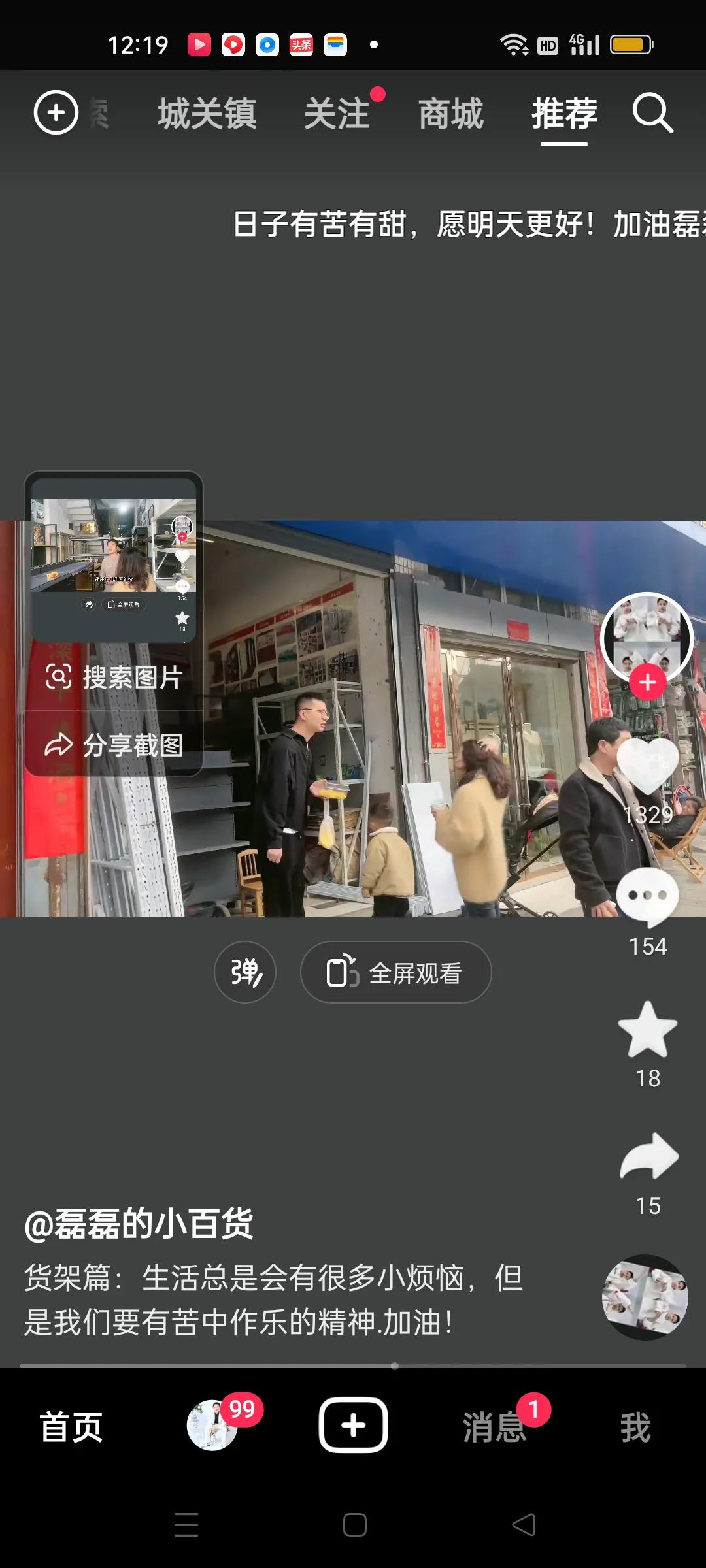Open the search magnifier icon
The width and height of the screenshot is (706, 1568).
[652, 114]
